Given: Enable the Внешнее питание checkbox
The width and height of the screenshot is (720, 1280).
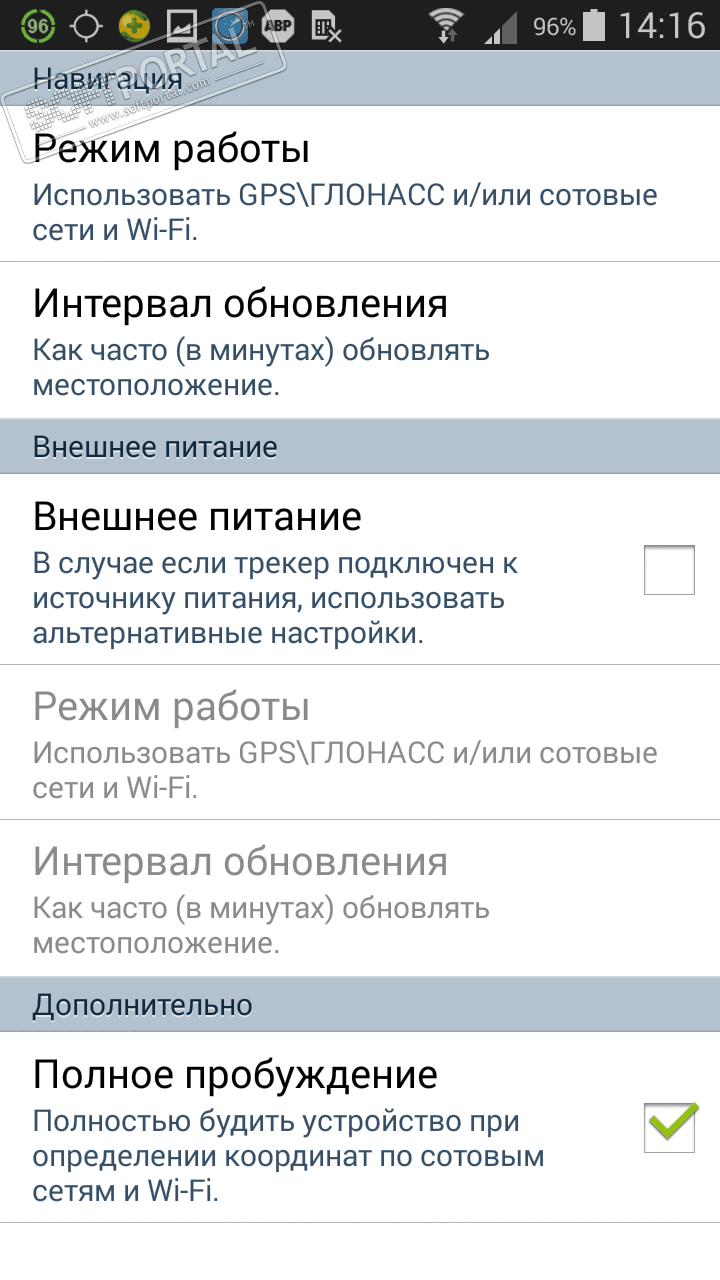Looking at the screenshot, I should pyautogui.click(x=669, y=570).
